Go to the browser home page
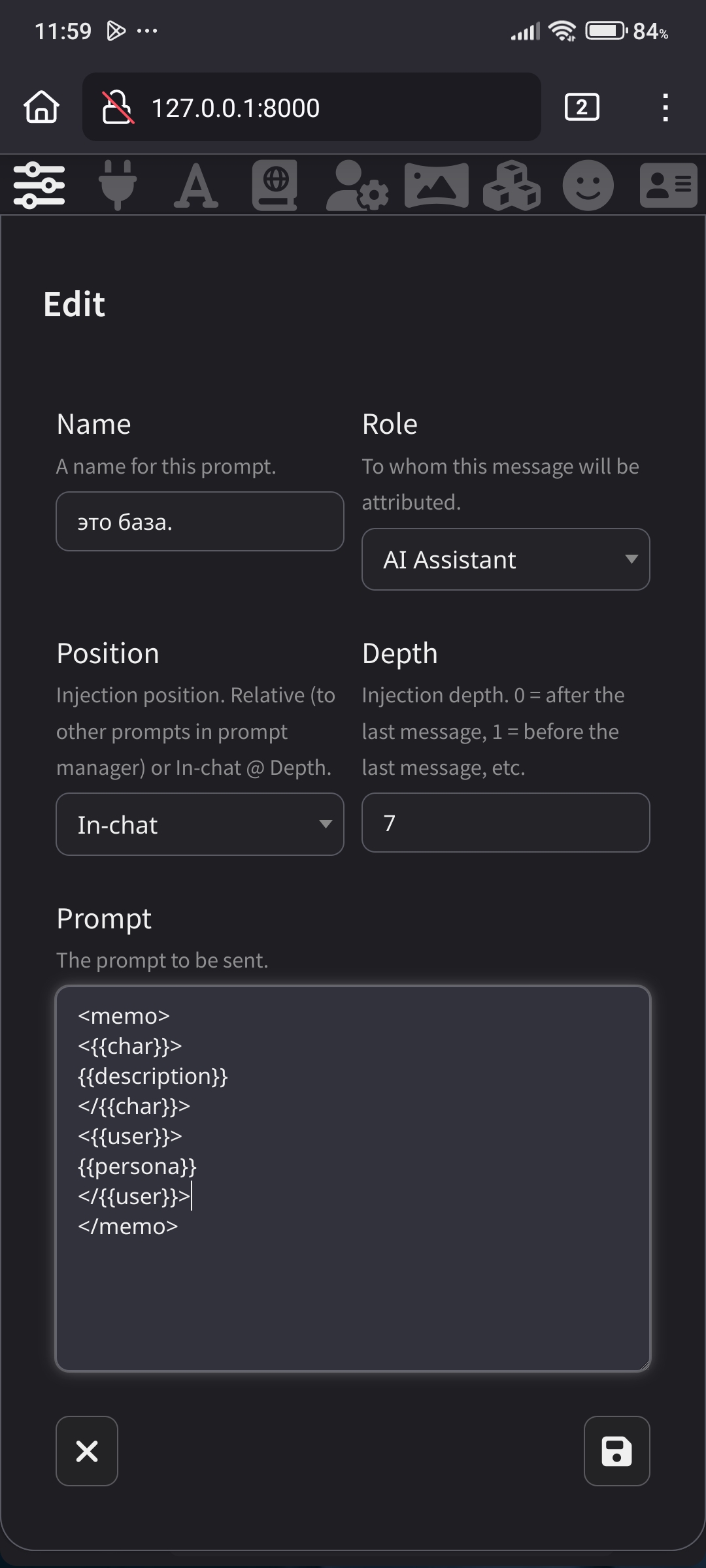The width and height of the screenshot is (706, 1568). [42, 107]
